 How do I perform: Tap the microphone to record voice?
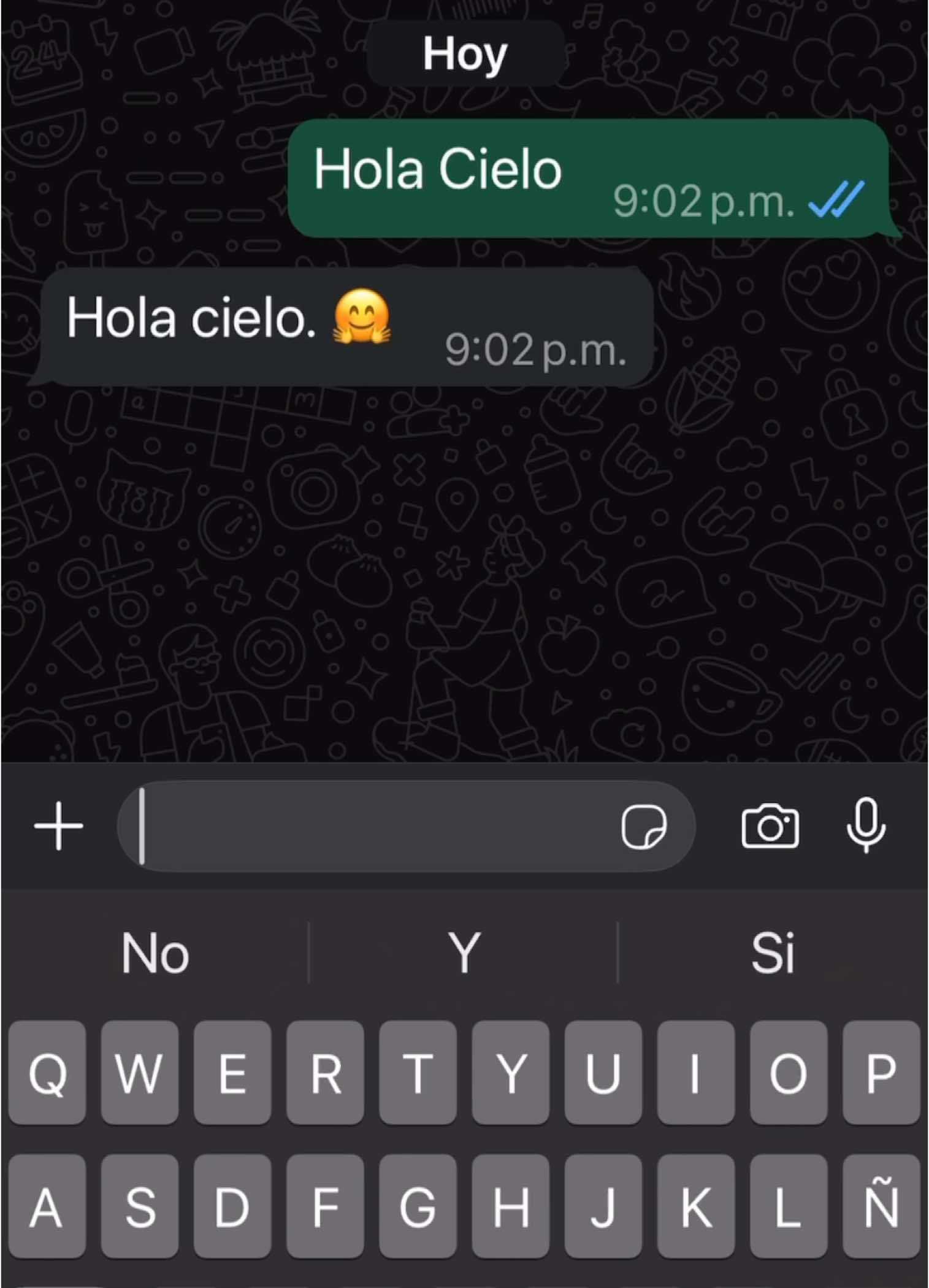(866, 826)
